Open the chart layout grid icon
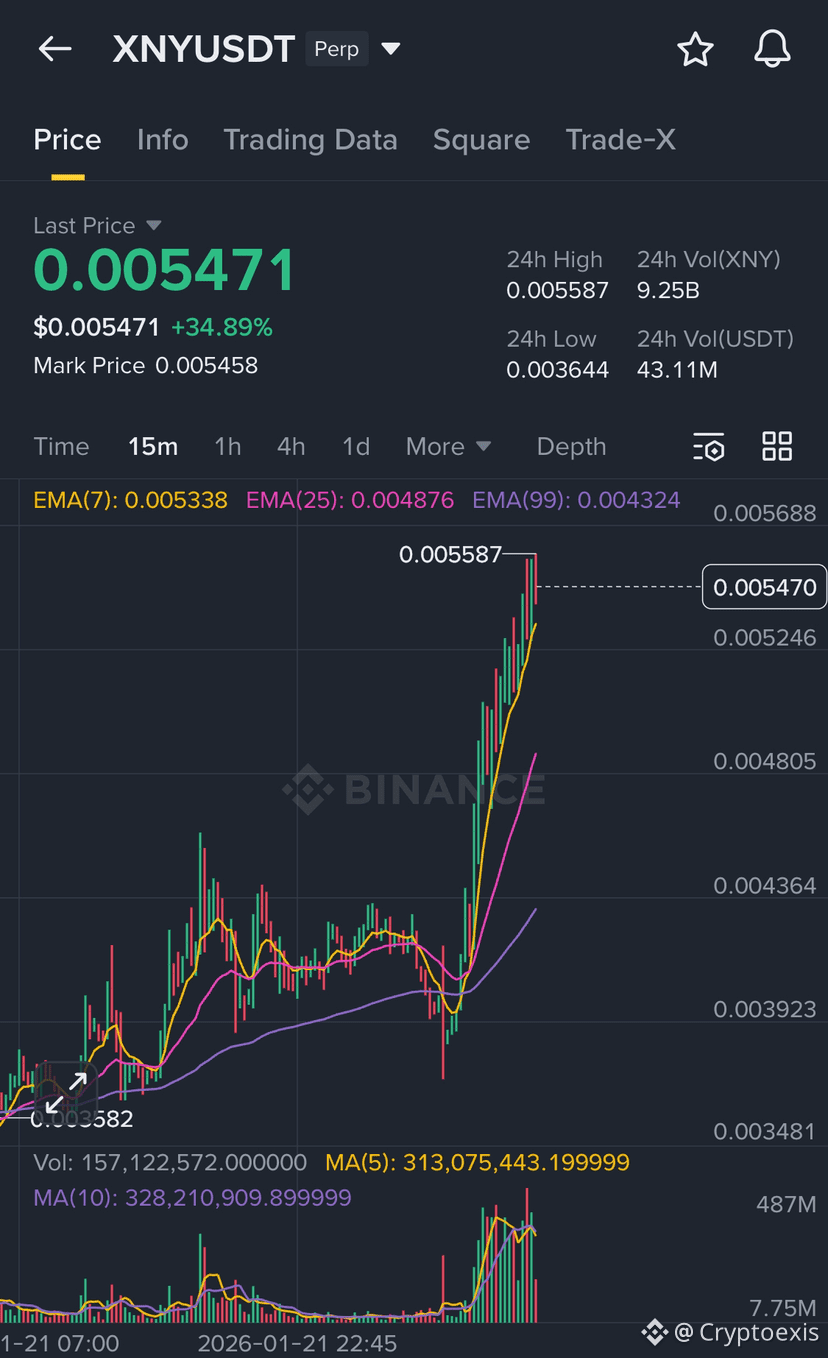Screen dimensions: 828x1358 777,447
